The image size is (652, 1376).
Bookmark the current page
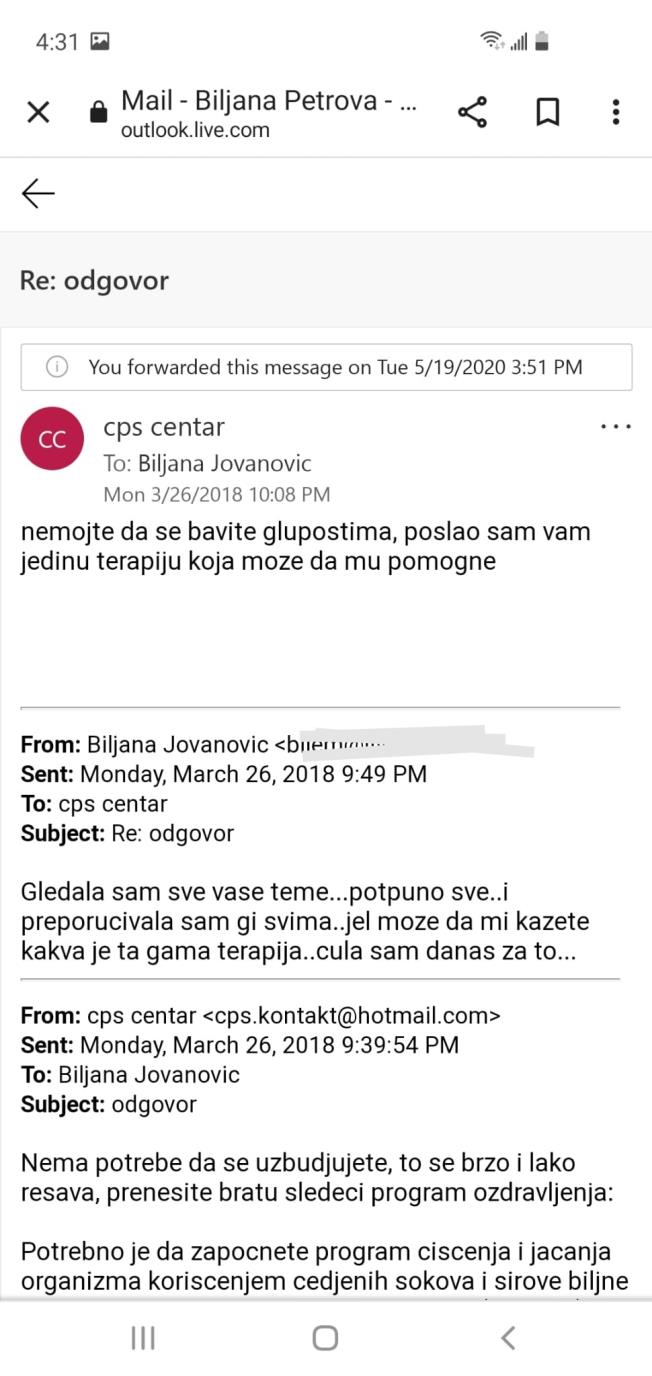547,112
